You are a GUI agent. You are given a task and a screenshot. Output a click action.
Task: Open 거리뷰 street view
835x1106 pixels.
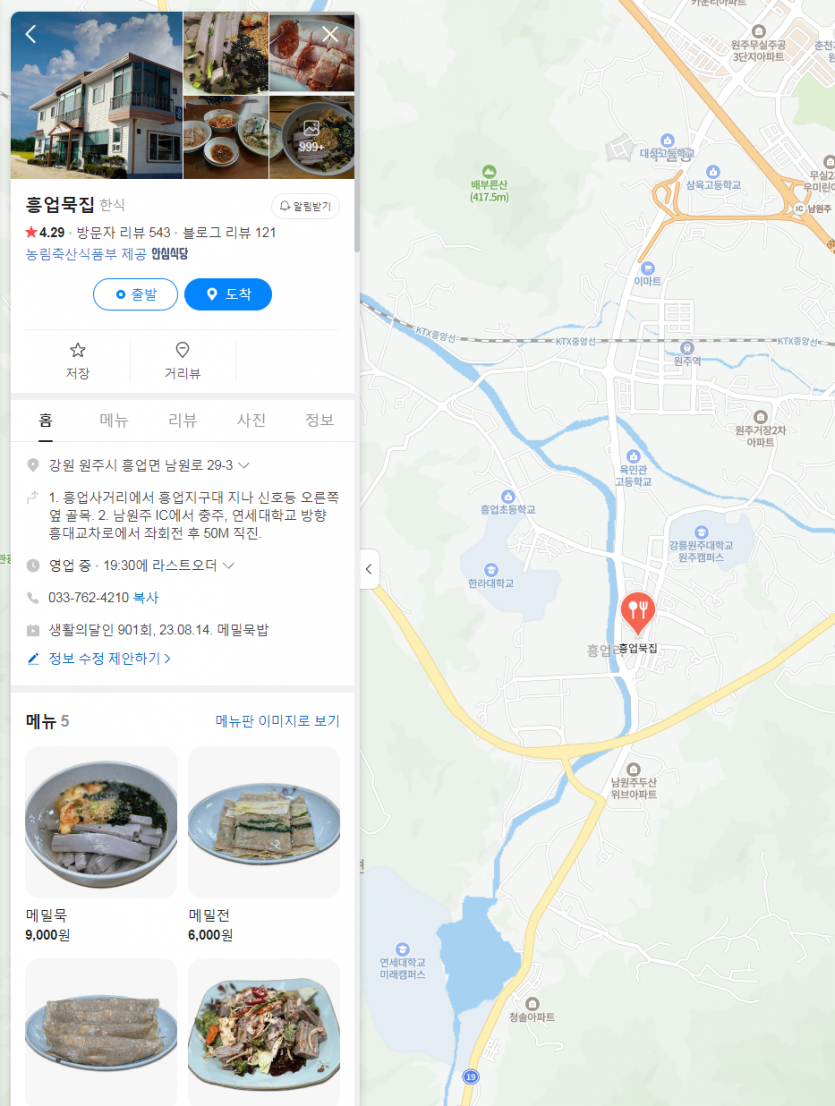[182, 360]
